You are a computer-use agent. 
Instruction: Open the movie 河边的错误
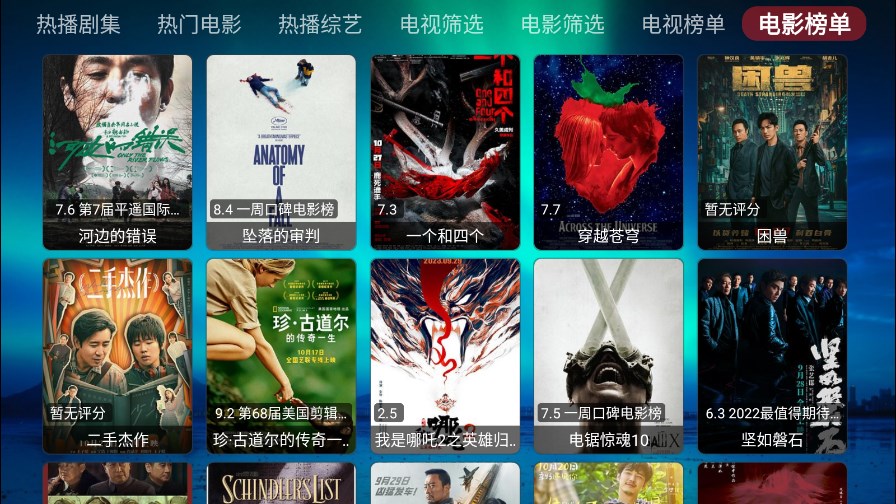[117, 151]
